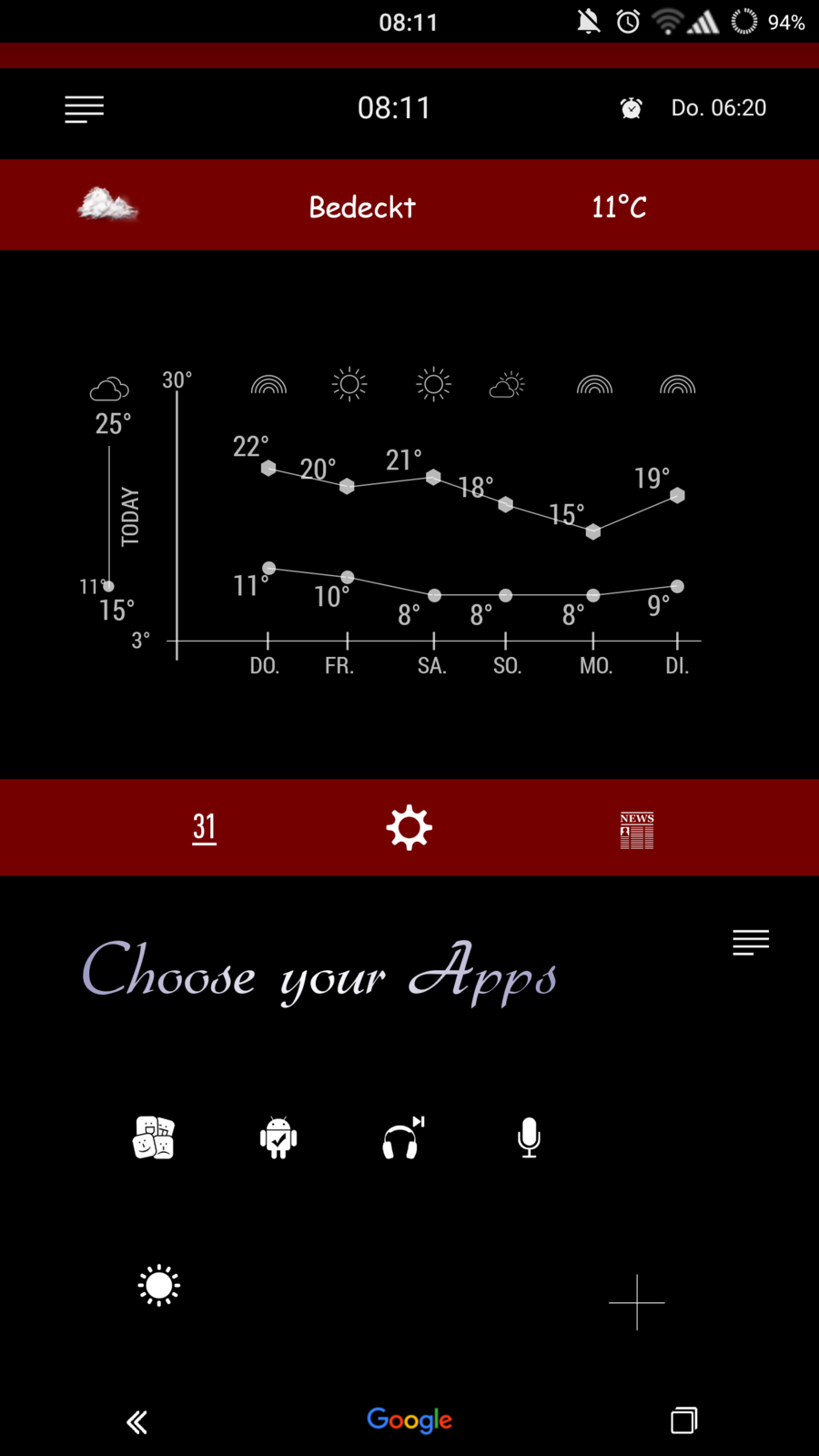Tap the brightness sun icon
The image size is (819, 1456).
tap(158, 1286)
